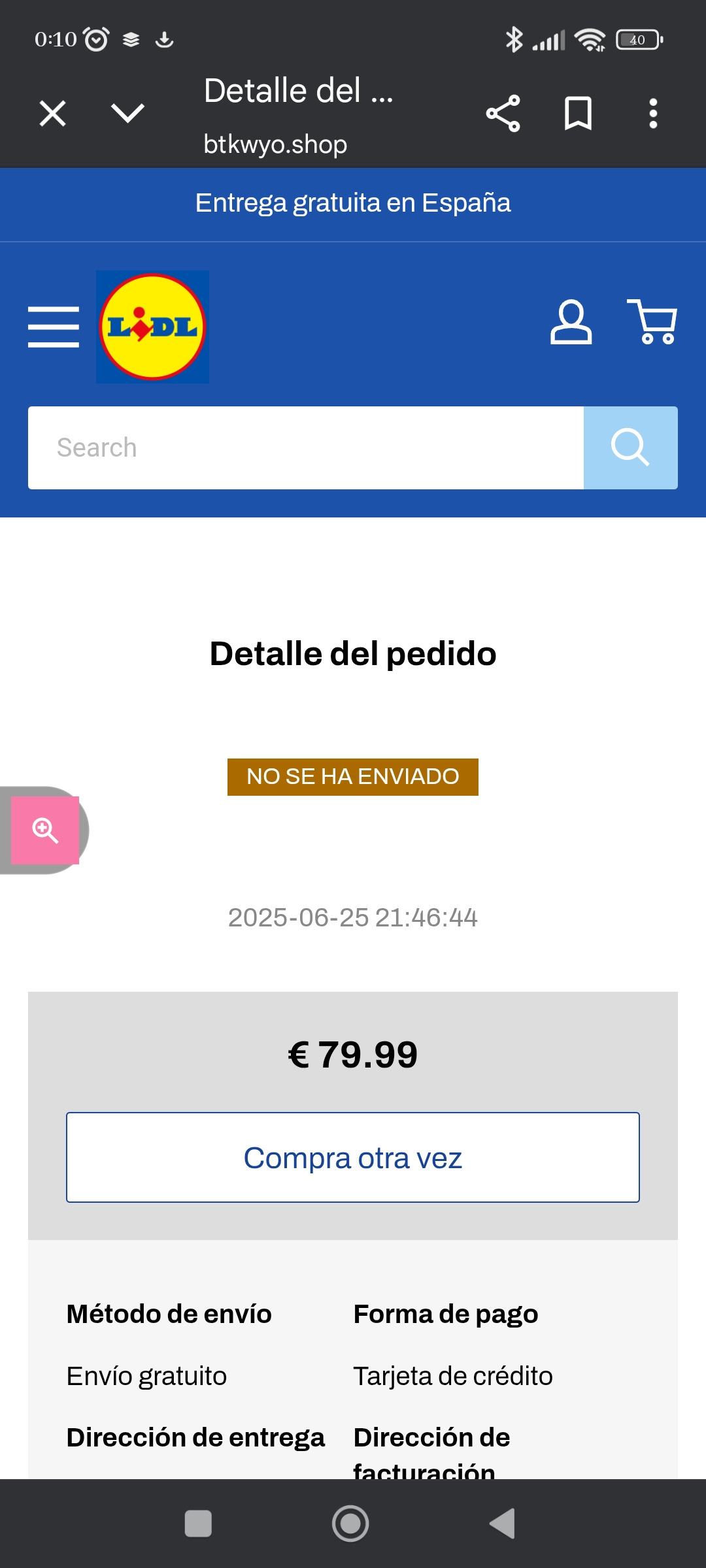
Task: Close the in-app browser tab
Action: click(x=52, y=113)
